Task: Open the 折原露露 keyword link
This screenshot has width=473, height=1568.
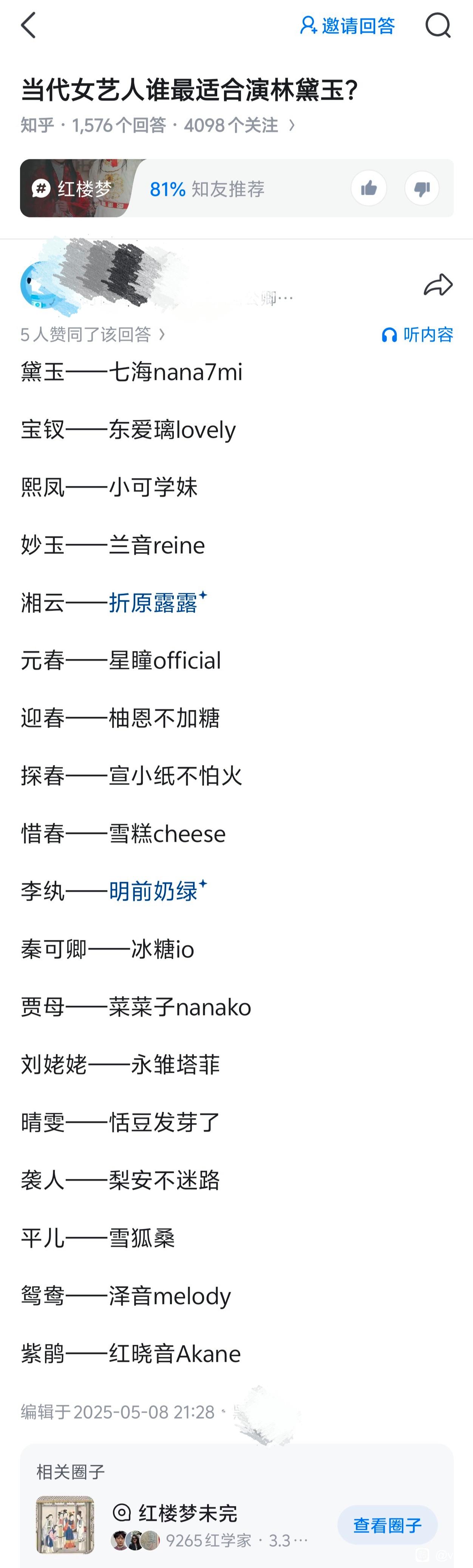Action: (153, 603)
